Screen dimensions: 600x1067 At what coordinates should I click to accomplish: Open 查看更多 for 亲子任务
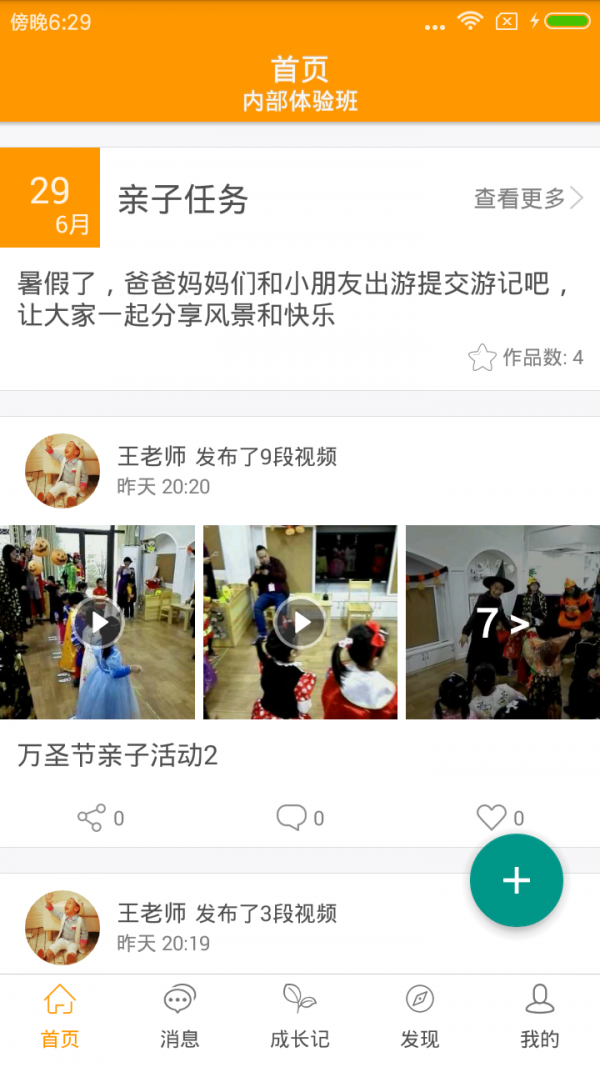[527, 199]
